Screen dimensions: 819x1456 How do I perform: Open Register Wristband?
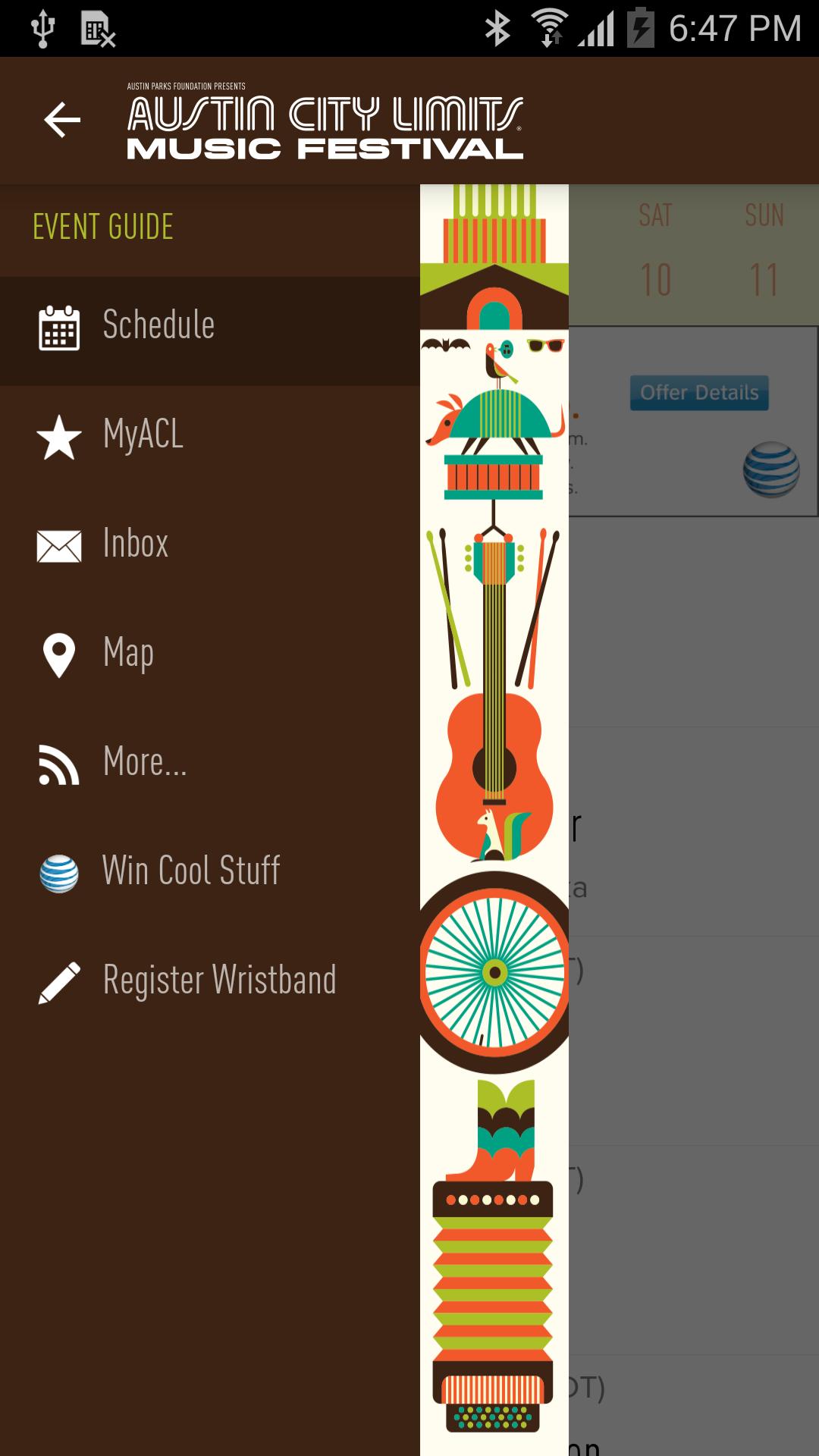209,981
